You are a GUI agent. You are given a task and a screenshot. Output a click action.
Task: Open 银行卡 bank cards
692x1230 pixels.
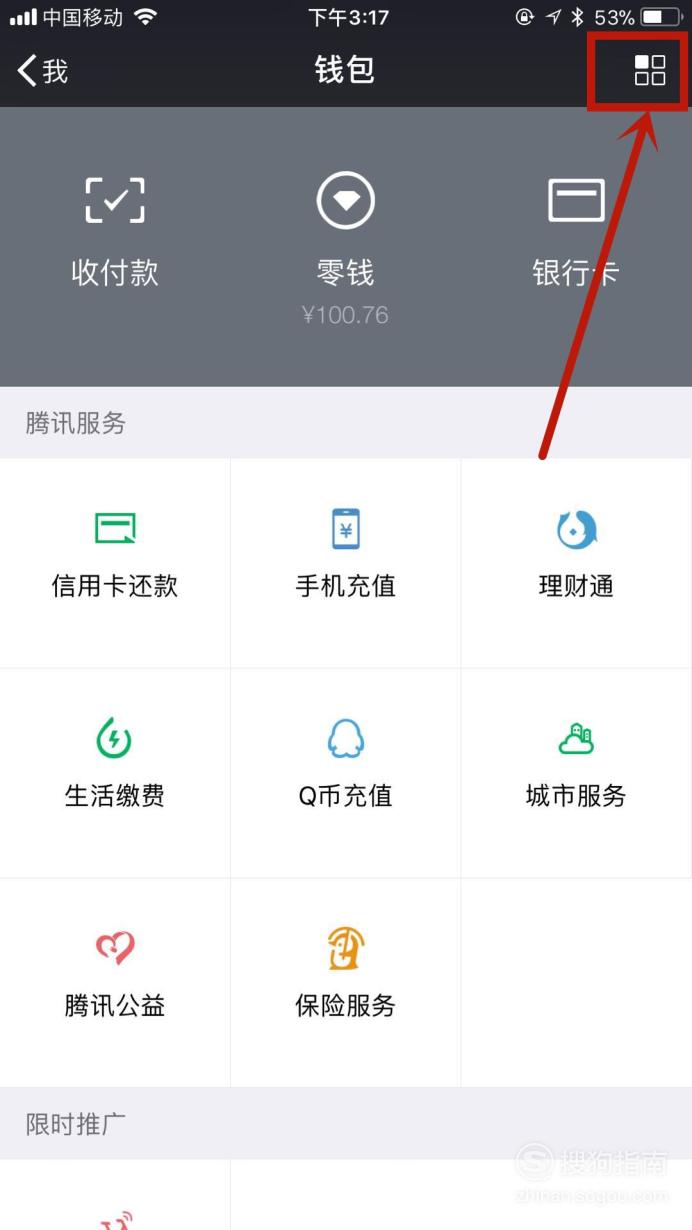point(576,232)
